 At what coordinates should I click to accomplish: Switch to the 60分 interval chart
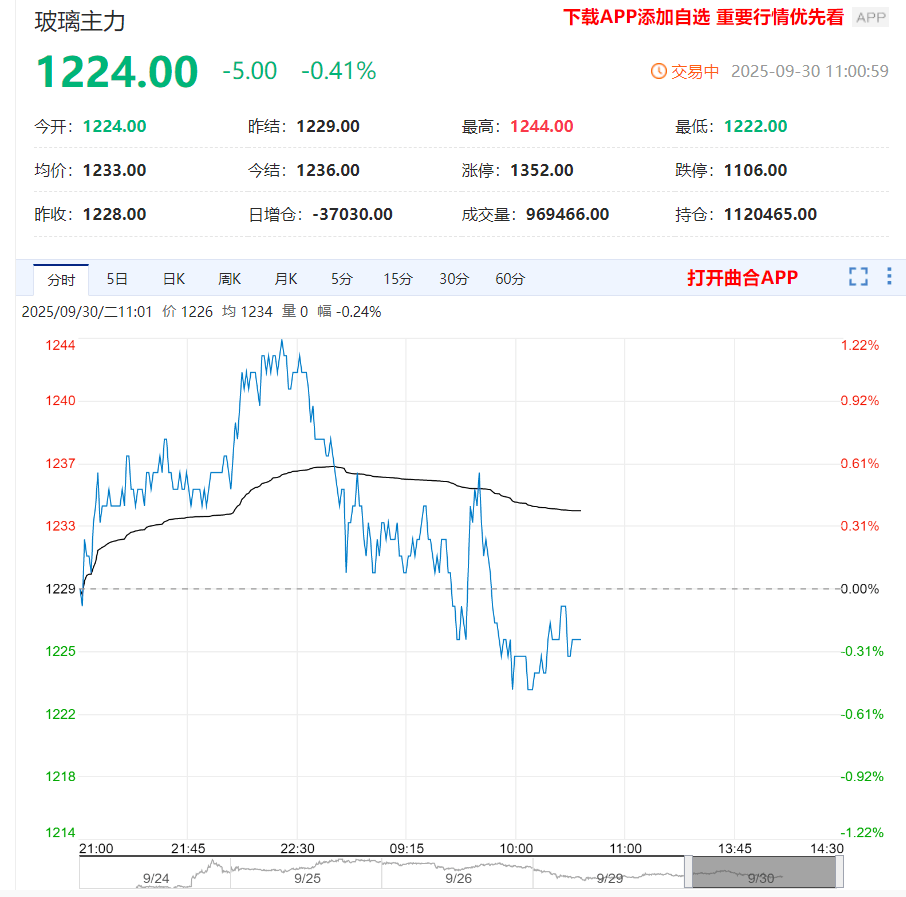point(510,279)
